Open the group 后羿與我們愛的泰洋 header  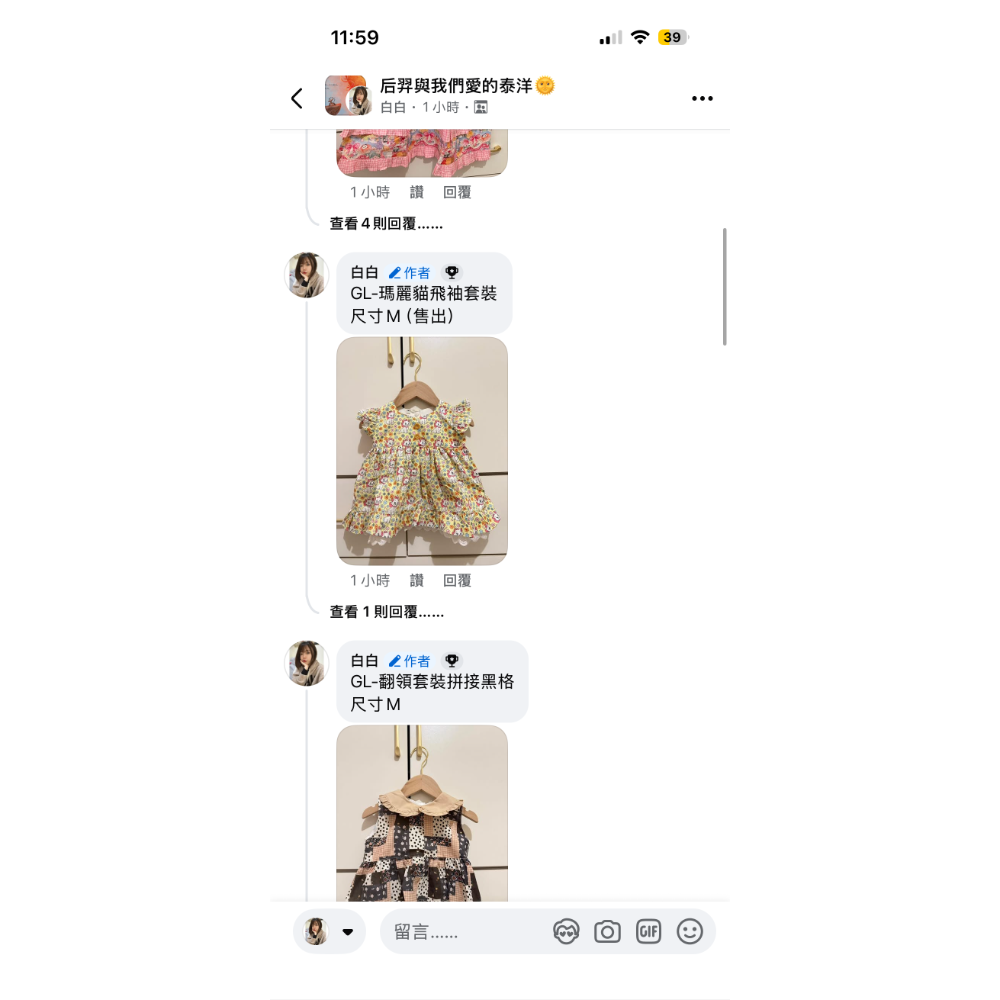(466, 87)
